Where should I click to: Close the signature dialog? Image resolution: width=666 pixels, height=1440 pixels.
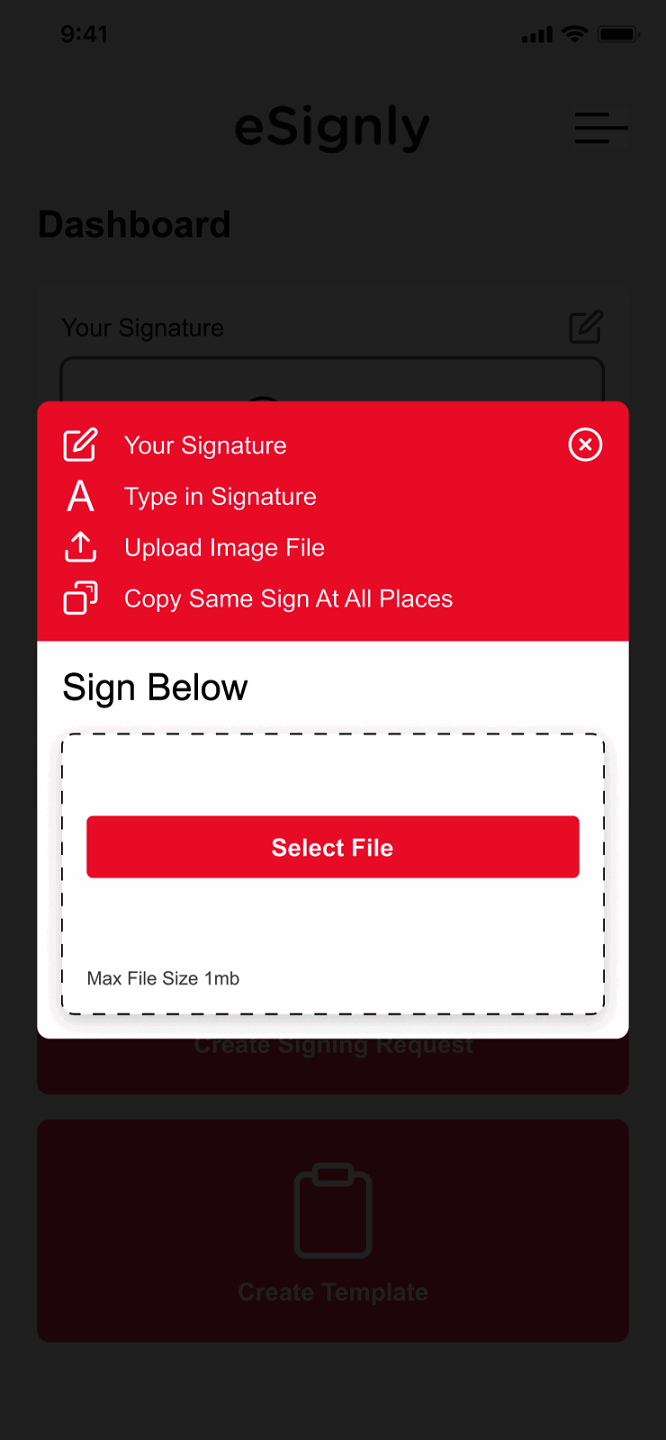pyautogui.click(x=585, y=444)
